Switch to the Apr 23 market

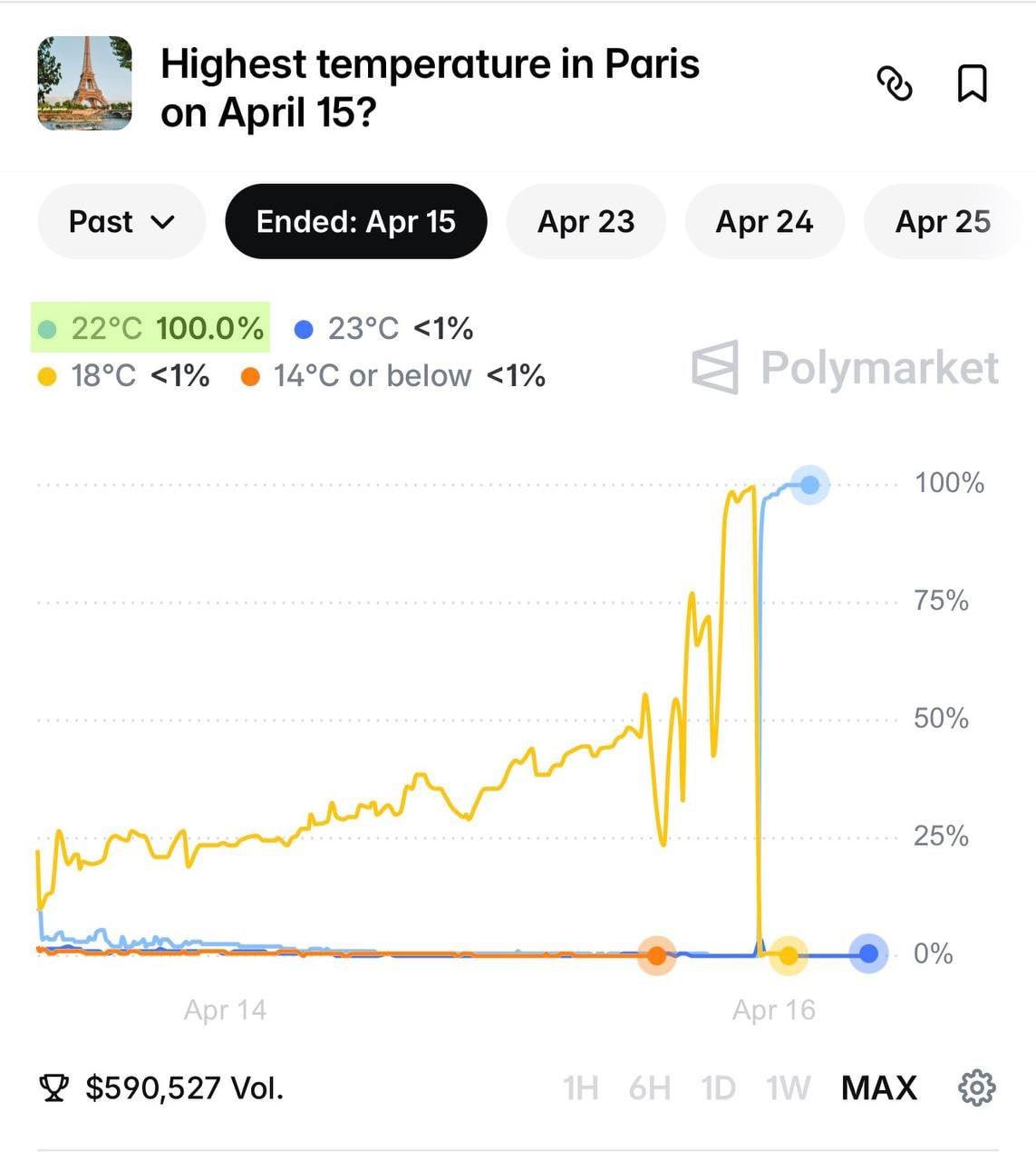click(x=586, y=222)
